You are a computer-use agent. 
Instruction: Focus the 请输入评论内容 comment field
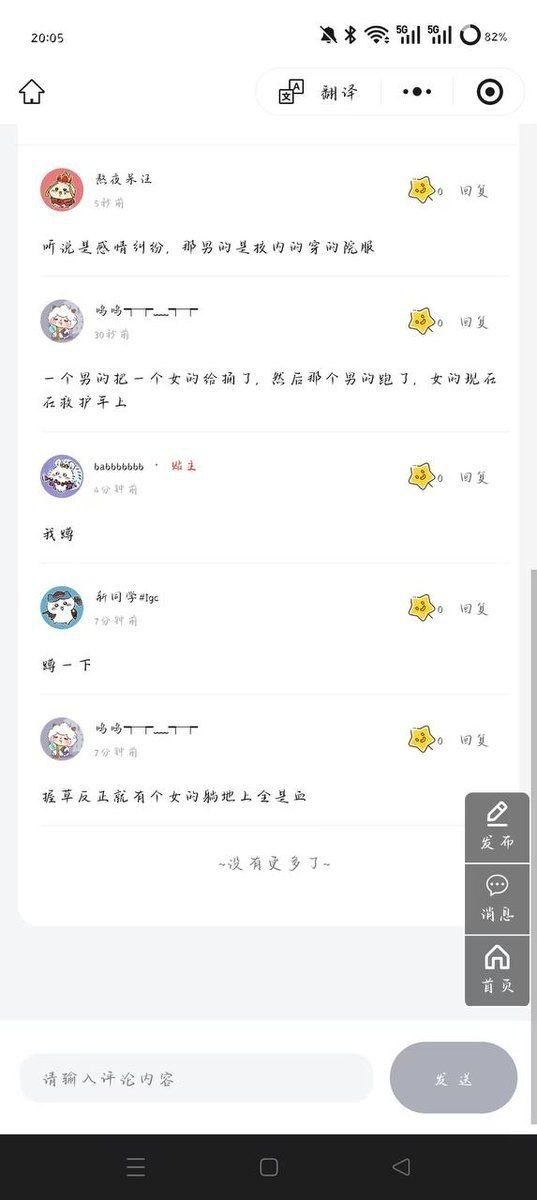(x=196, y=1078)
